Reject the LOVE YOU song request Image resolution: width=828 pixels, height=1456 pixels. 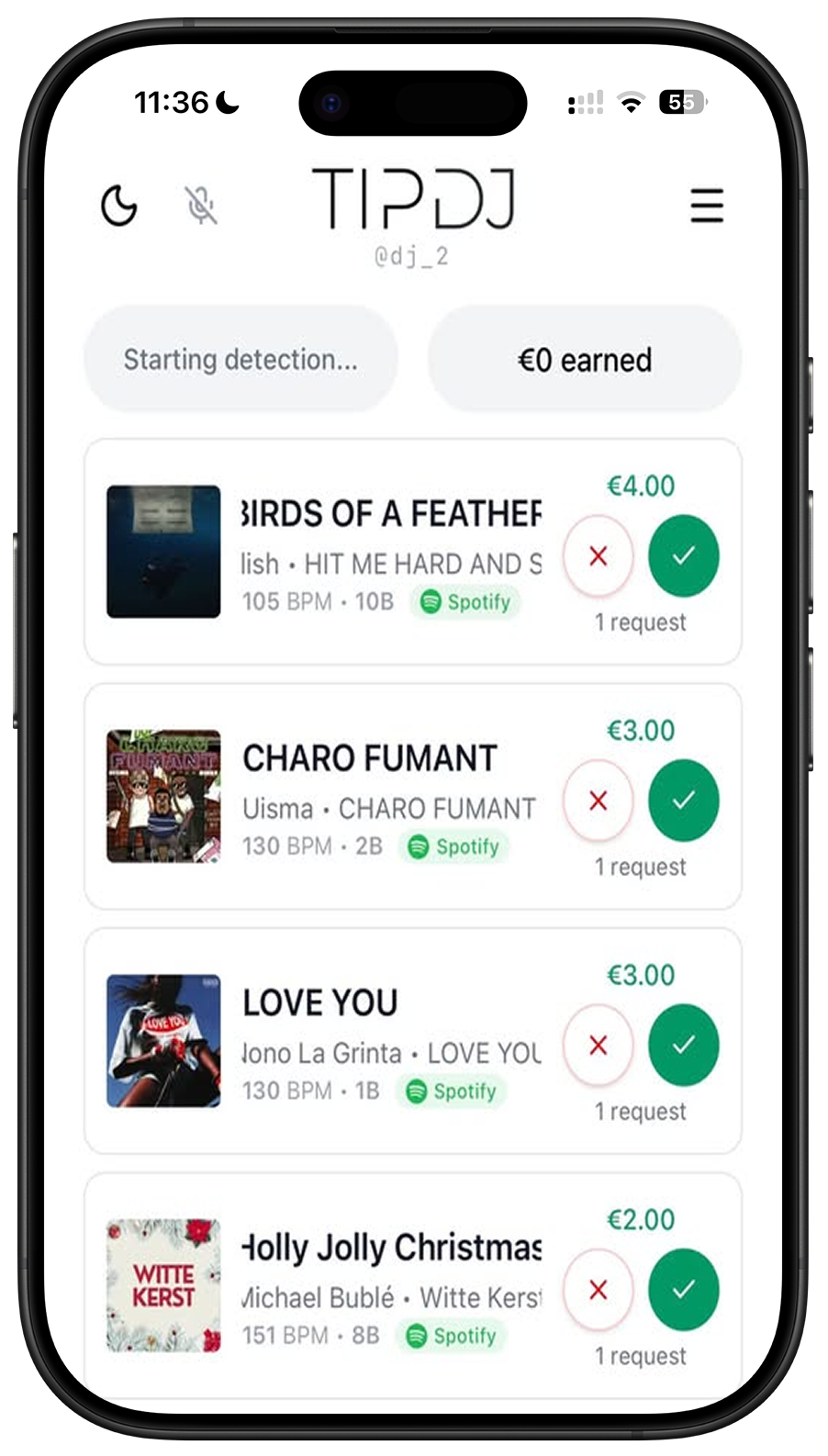599,1045
